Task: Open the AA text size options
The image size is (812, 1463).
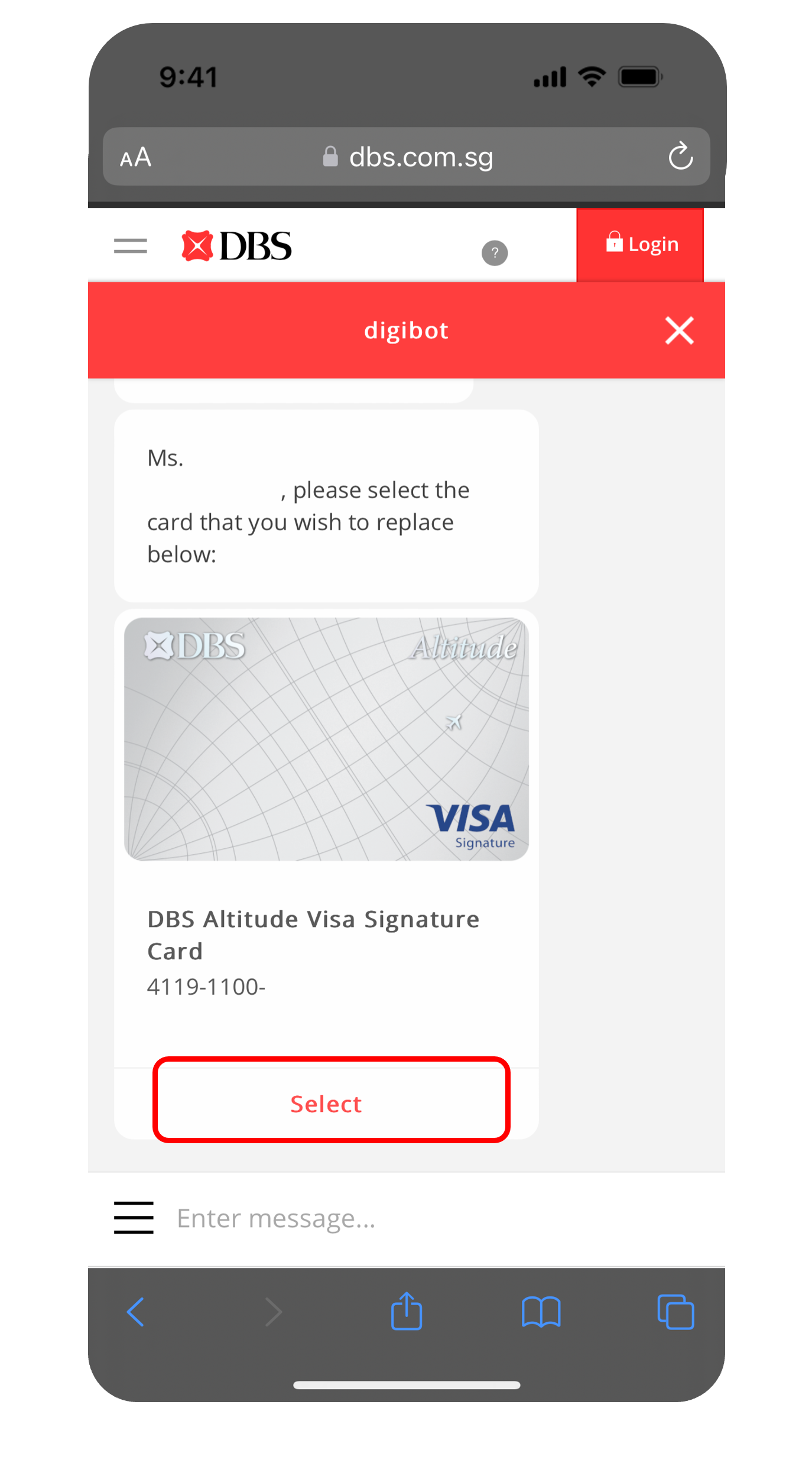Action: [136, 158]
